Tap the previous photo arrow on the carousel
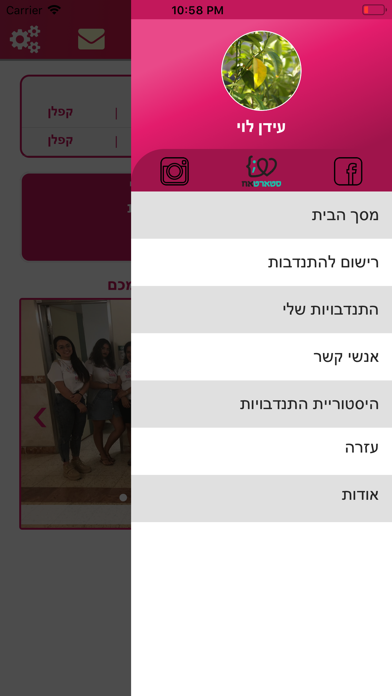Viewport: 392px width, 696px height. pyautogui.click(x=40, y=417)
